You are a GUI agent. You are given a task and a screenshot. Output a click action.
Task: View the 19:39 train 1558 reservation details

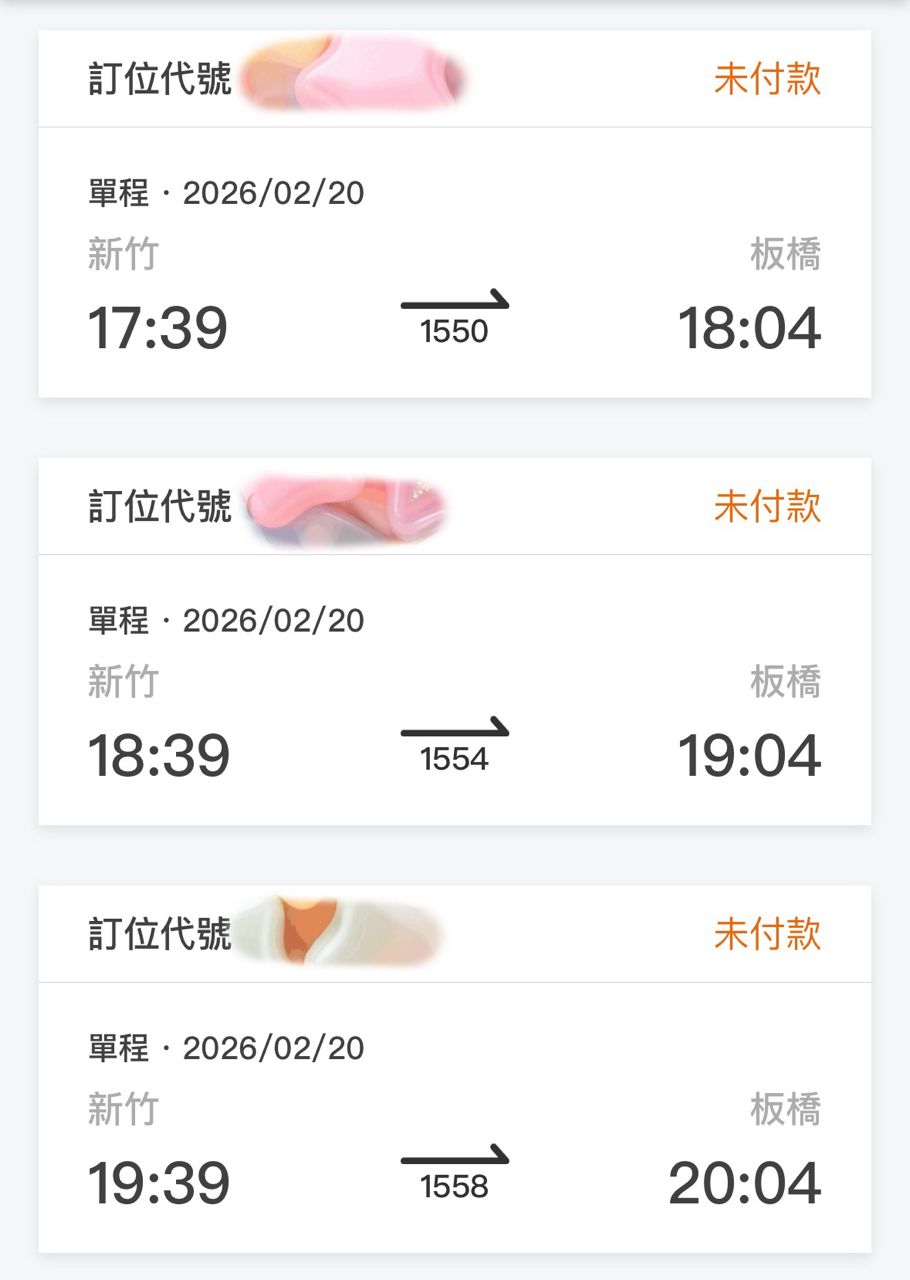point(454,1117)
